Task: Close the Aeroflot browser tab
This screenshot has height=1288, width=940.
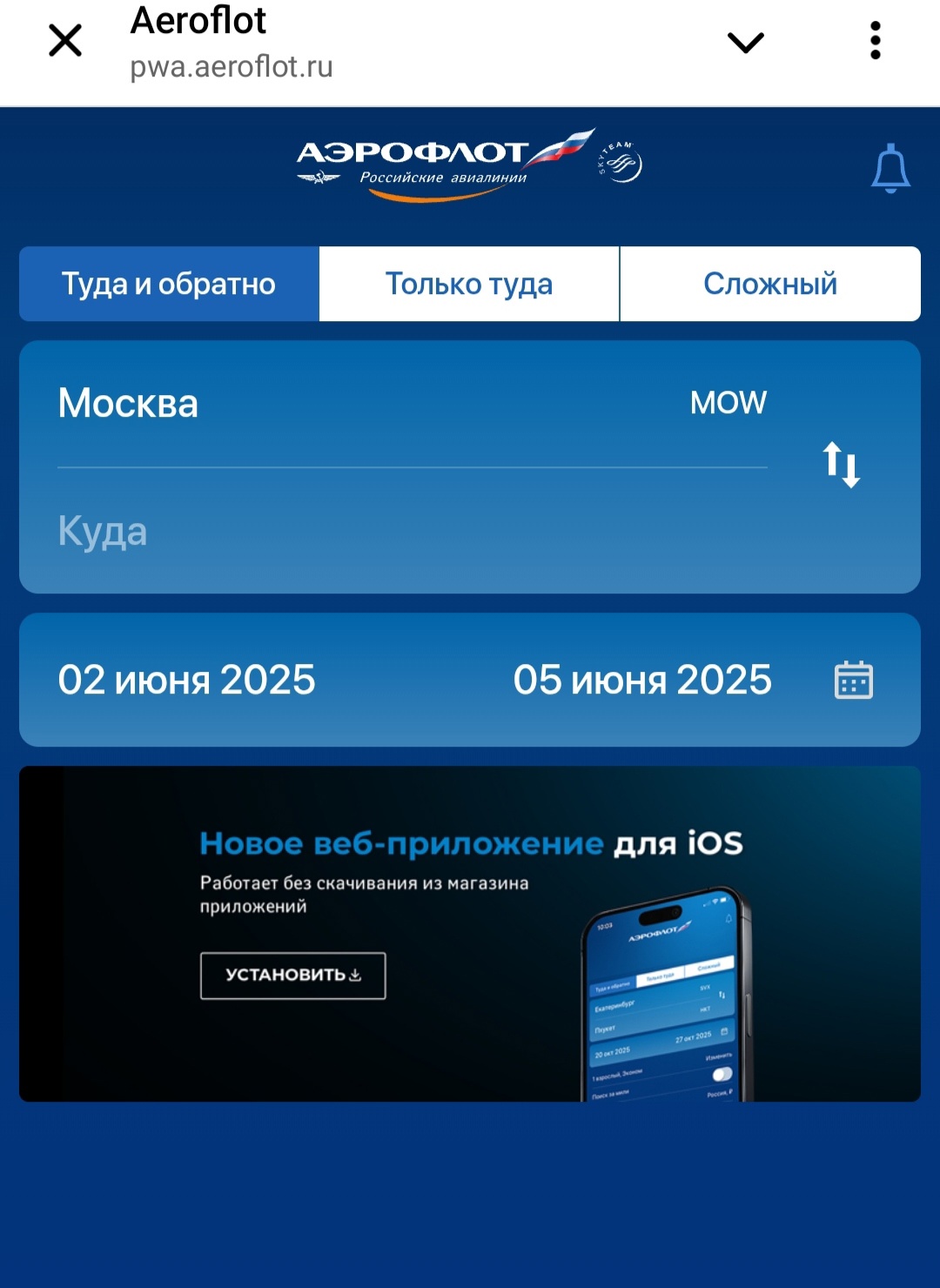Action: click(x=65, y=41)
